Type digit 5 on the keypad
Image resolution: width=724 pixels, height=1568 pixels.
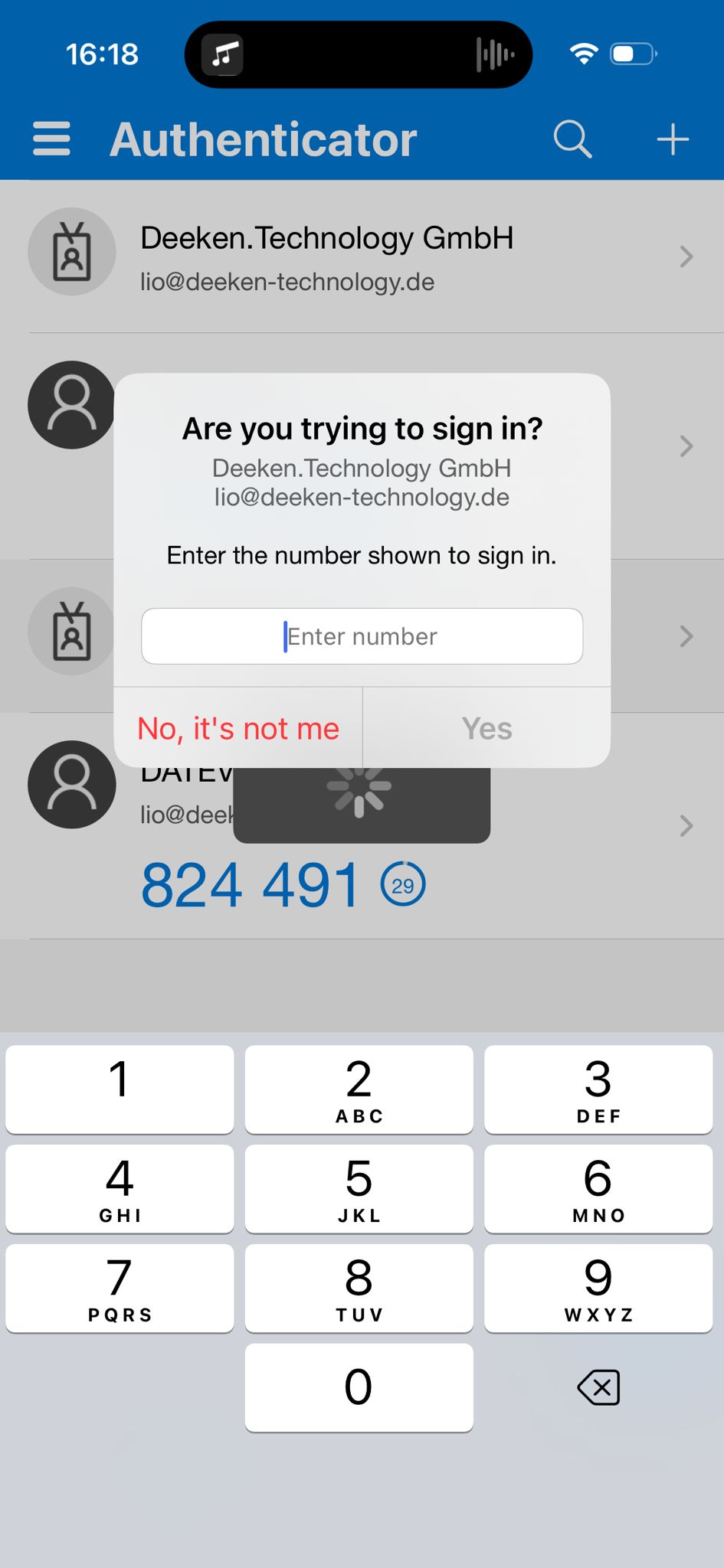[x=359, y=1188]
